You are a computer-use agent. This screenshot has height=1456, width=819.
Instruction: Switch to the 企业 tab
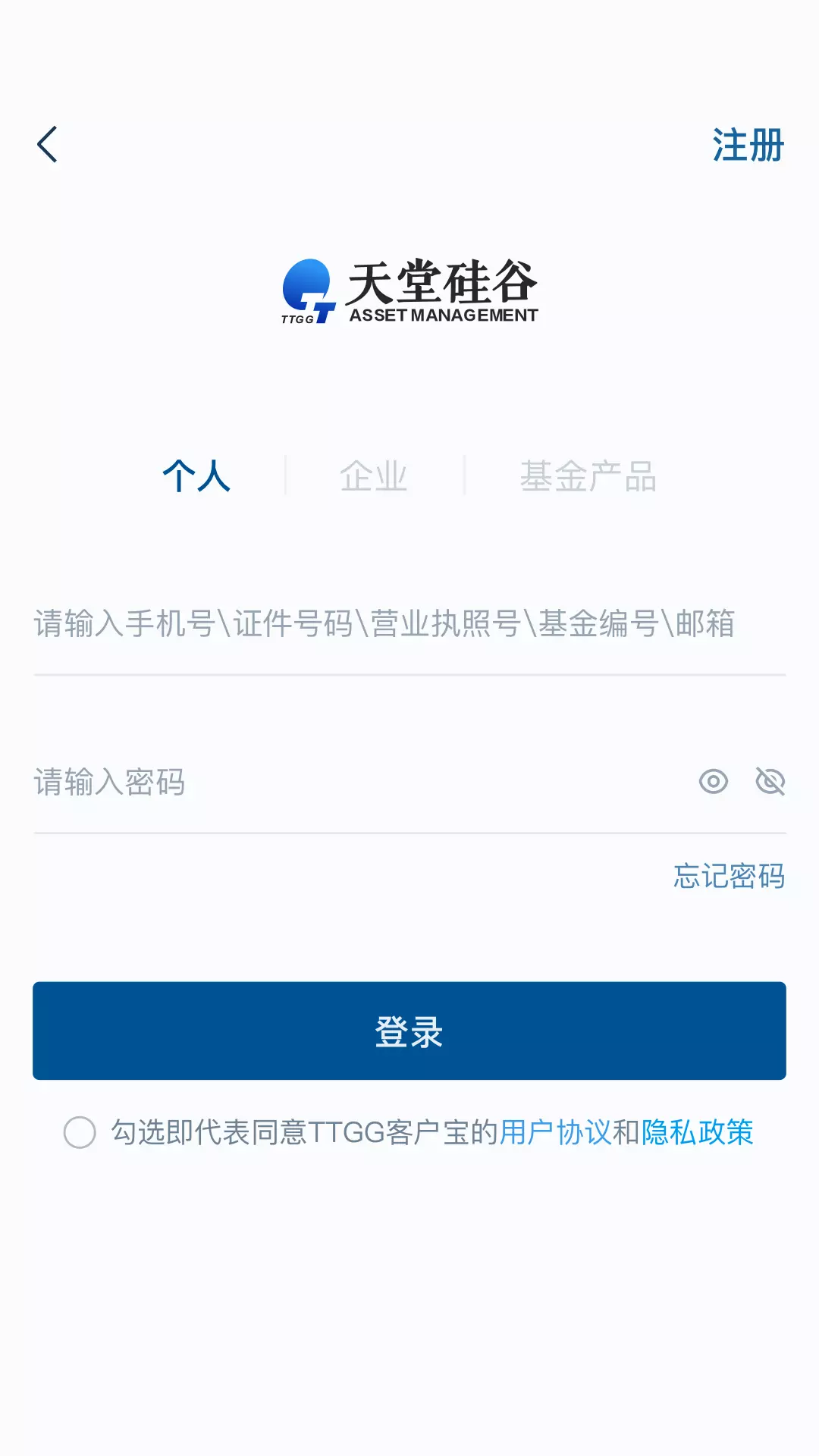tap(374, 476)
